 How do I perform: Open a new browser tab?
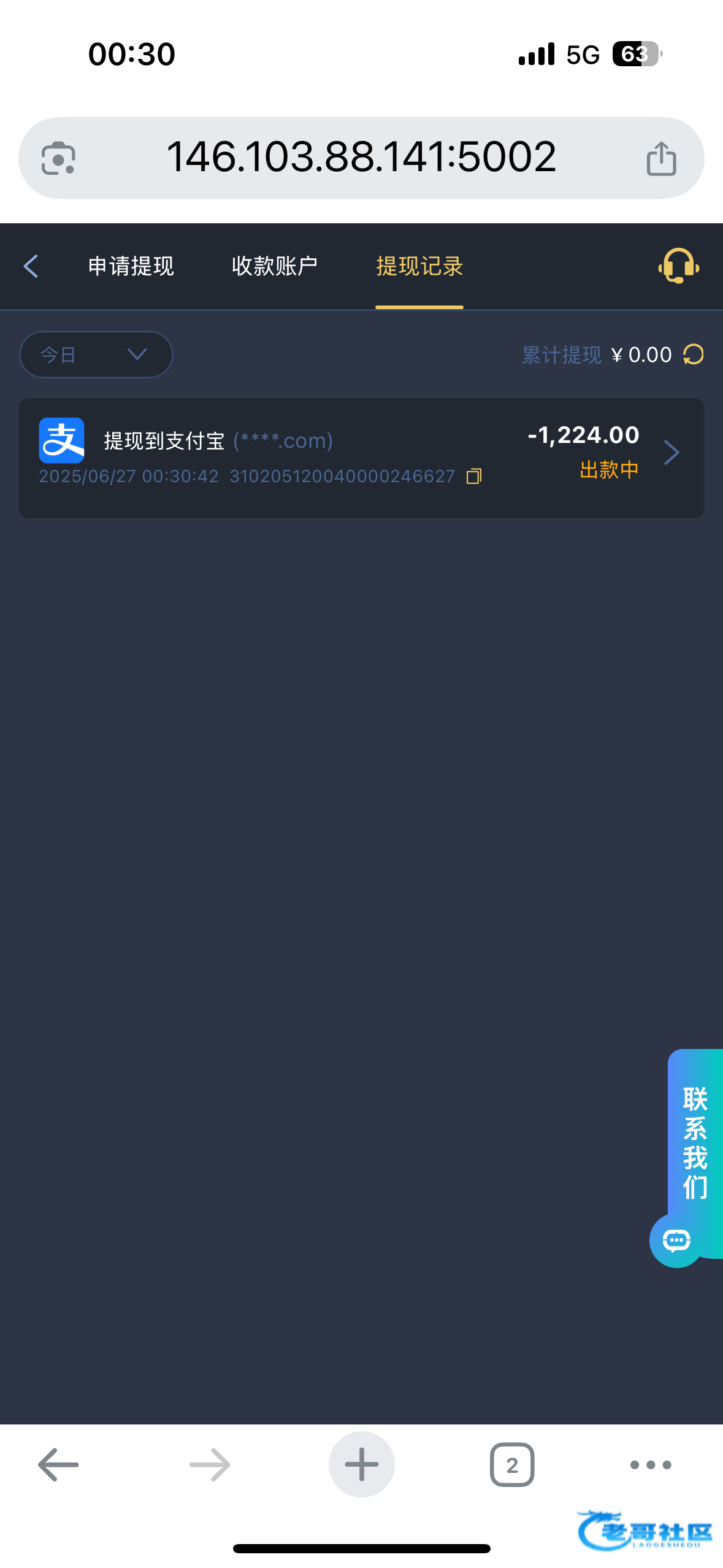click(x=361, y=1464)
